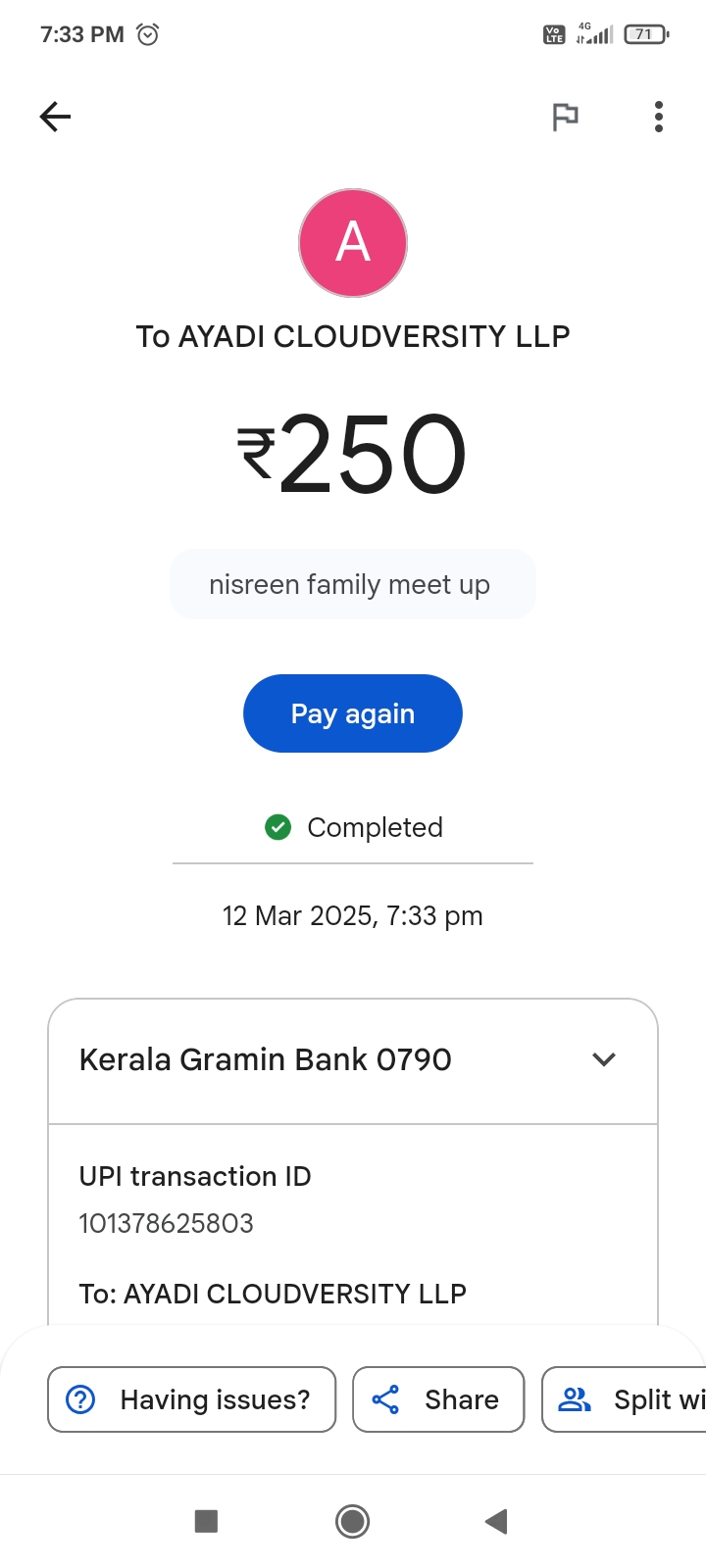Report this payment with the flag icon
The width and height of the screenshot is (706, 1568).
click(x=565, y=118)
